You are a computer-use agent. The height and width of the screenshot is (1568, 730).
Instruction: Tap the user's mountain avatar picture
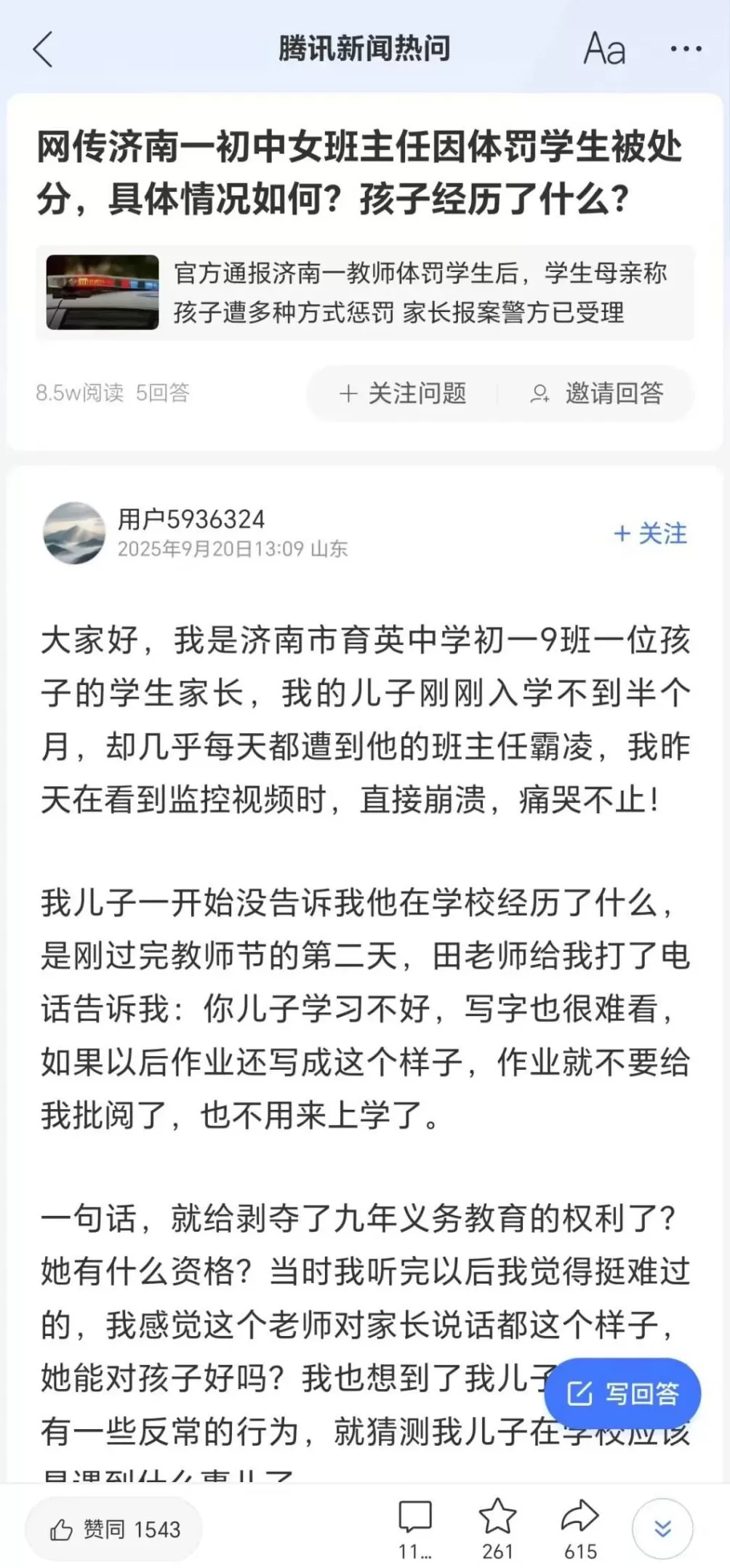click(75, 532)
